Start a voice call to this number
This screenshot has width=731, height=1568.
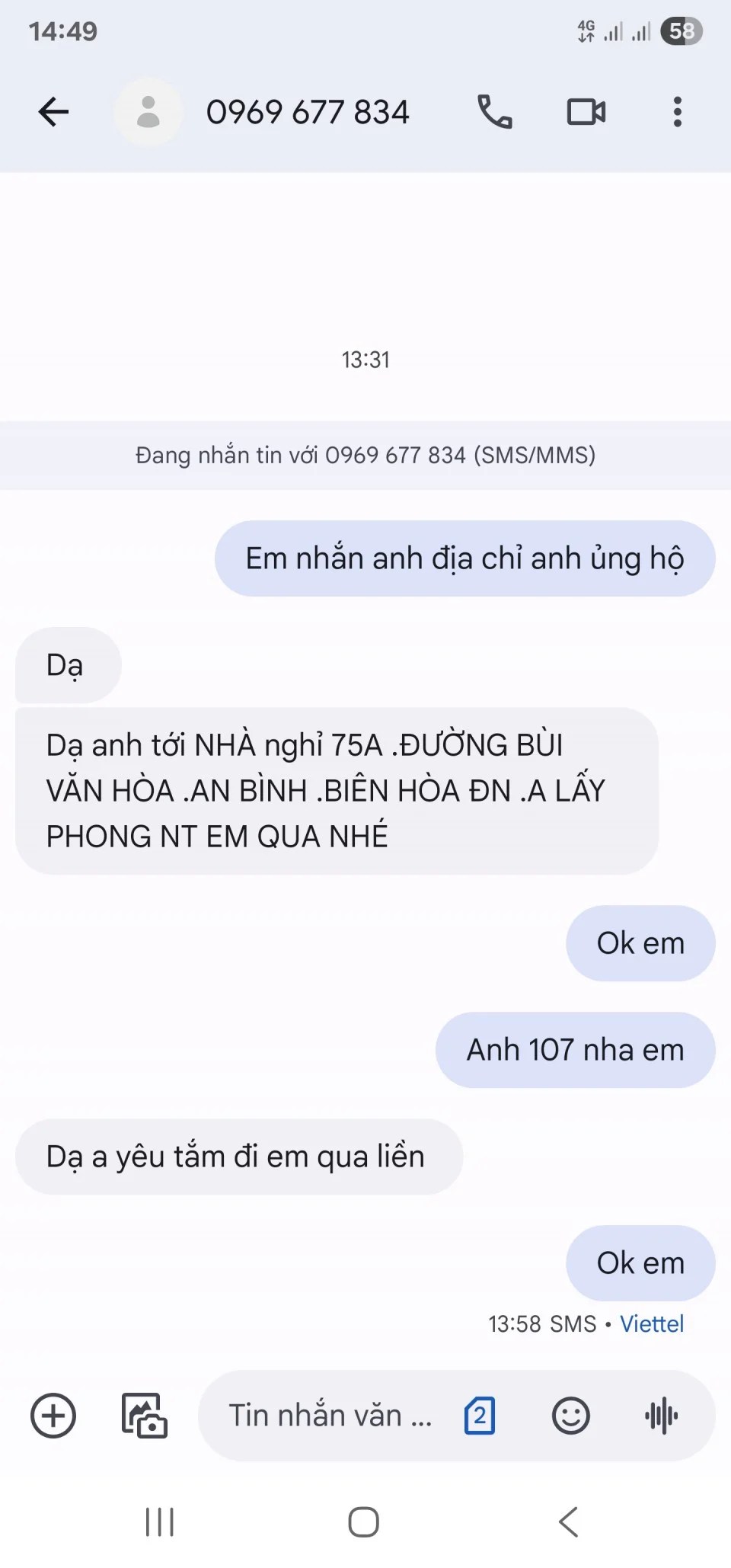tap(494, 112)
